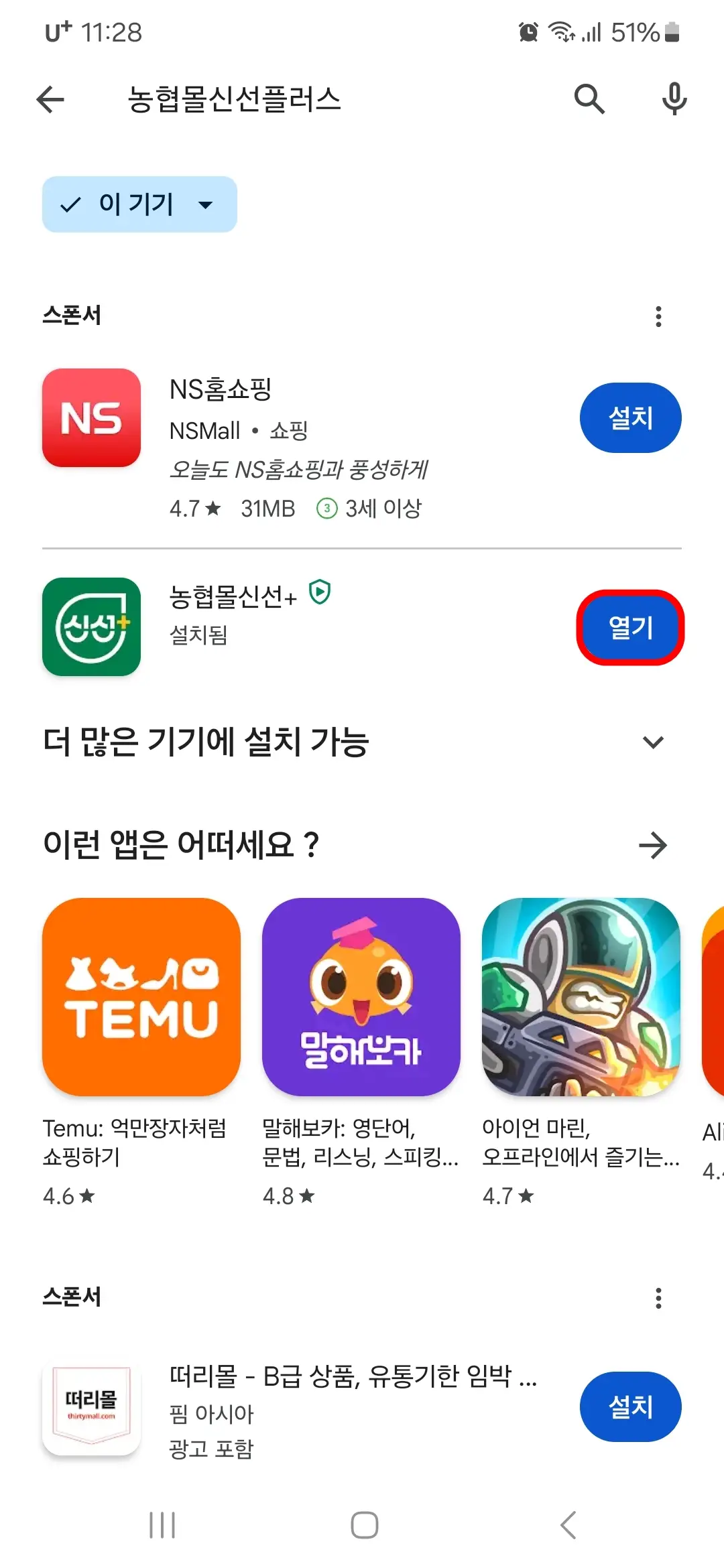
Task: Open search from the top bar
Action: (588, 99)
